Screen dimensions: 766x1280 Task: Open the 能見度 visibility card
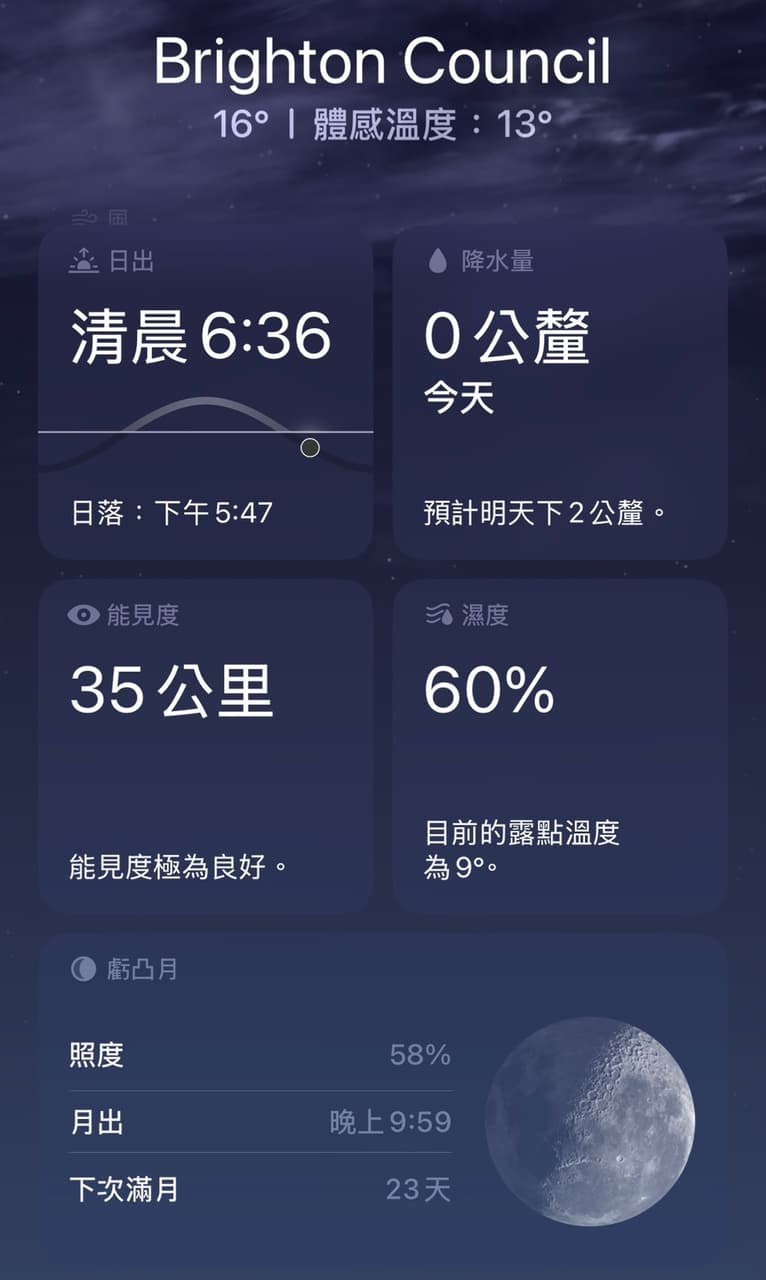coord(206,746)
